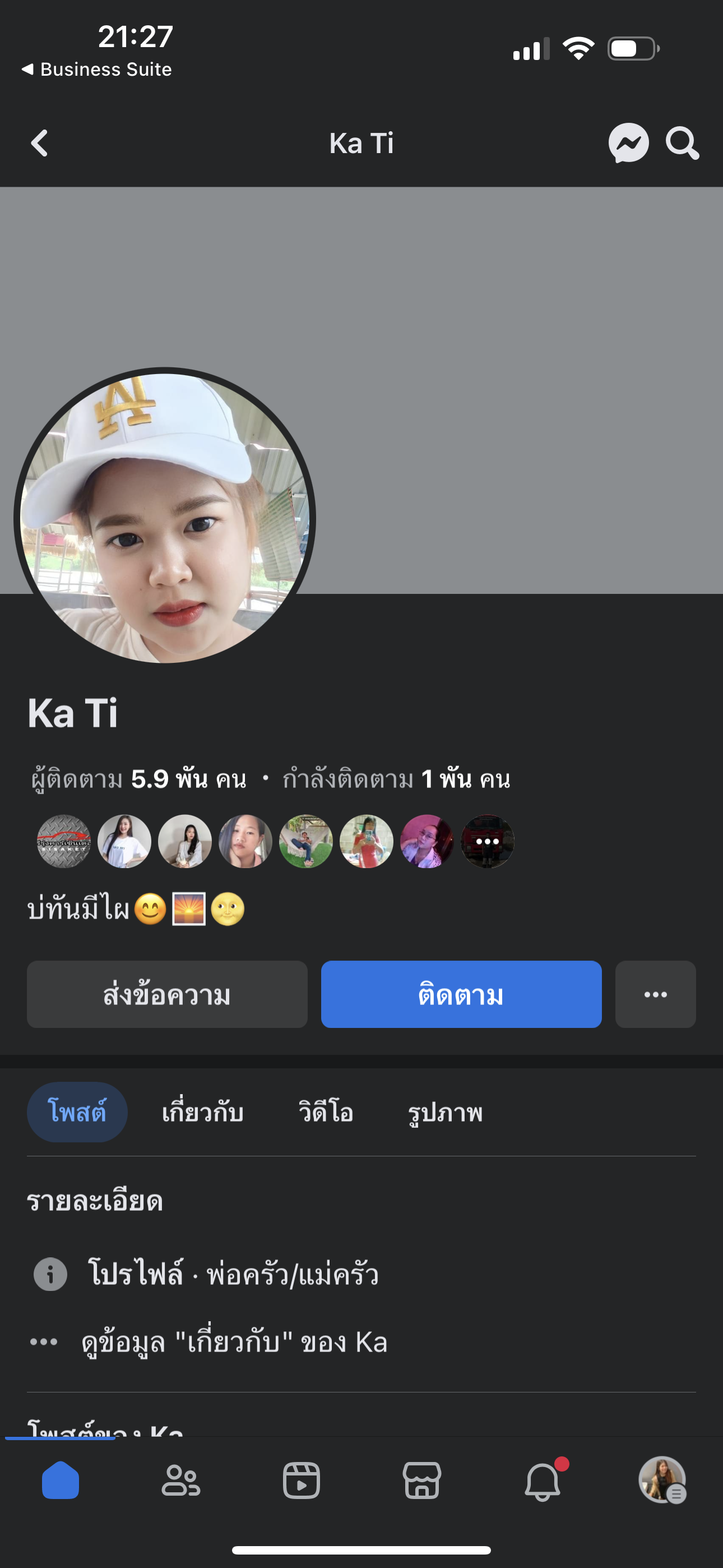Image resolution: width=723 pixels, height=1568 pixels.
Task: Open the search magnifier icon
Action: coord(682,144)
